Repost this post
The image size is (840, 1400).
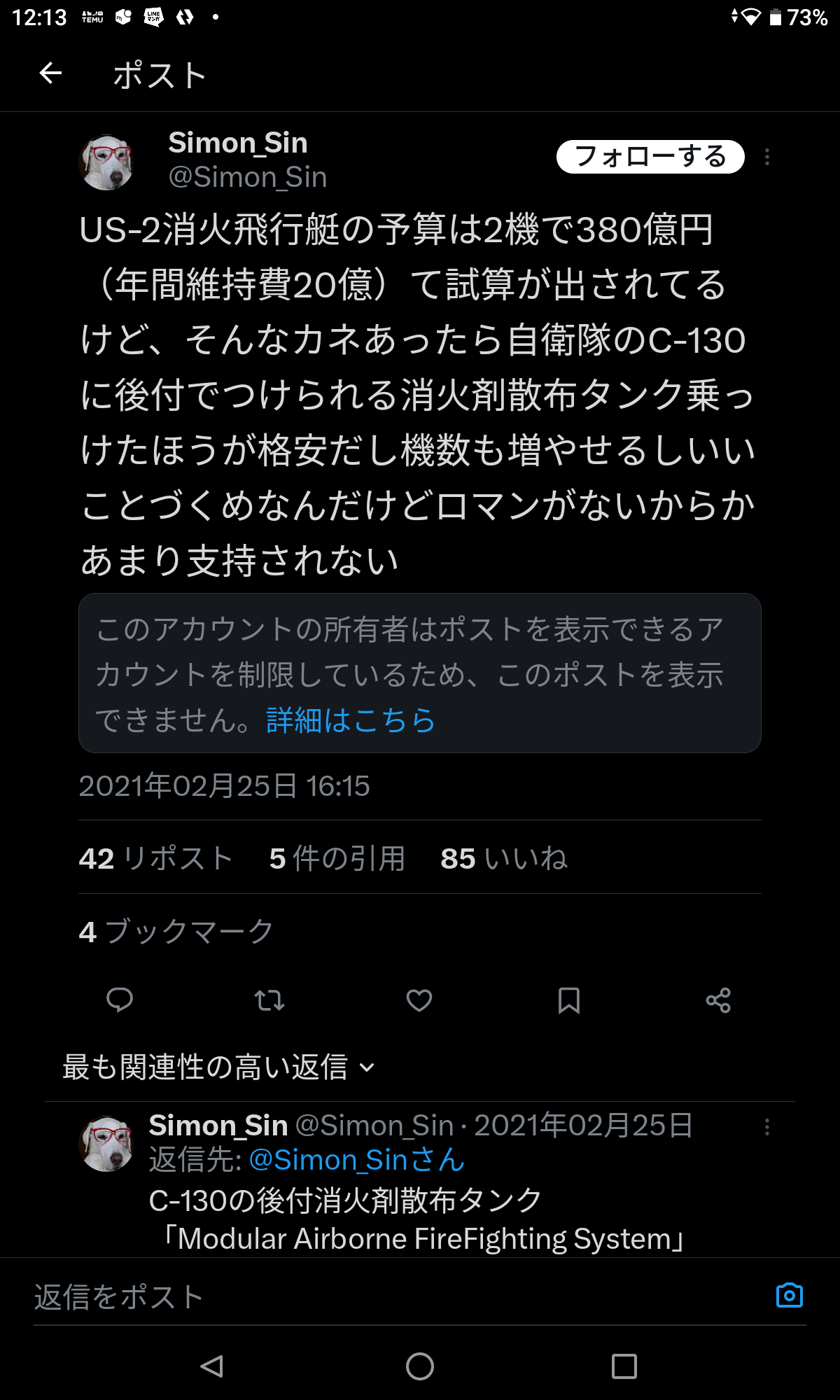pyautogui.click(x=269, y=1000)
